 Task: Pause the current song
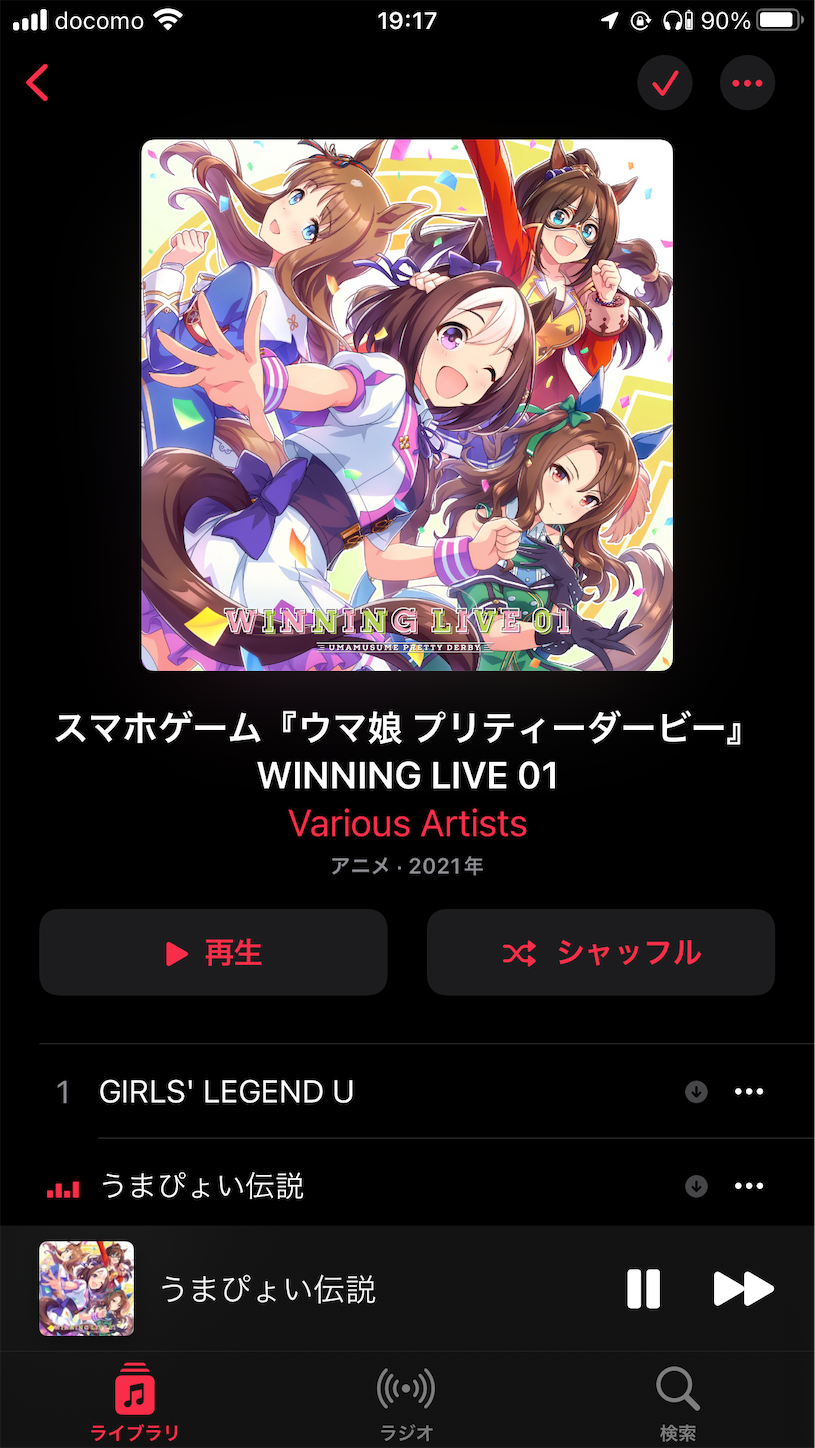click(643, 1289)
